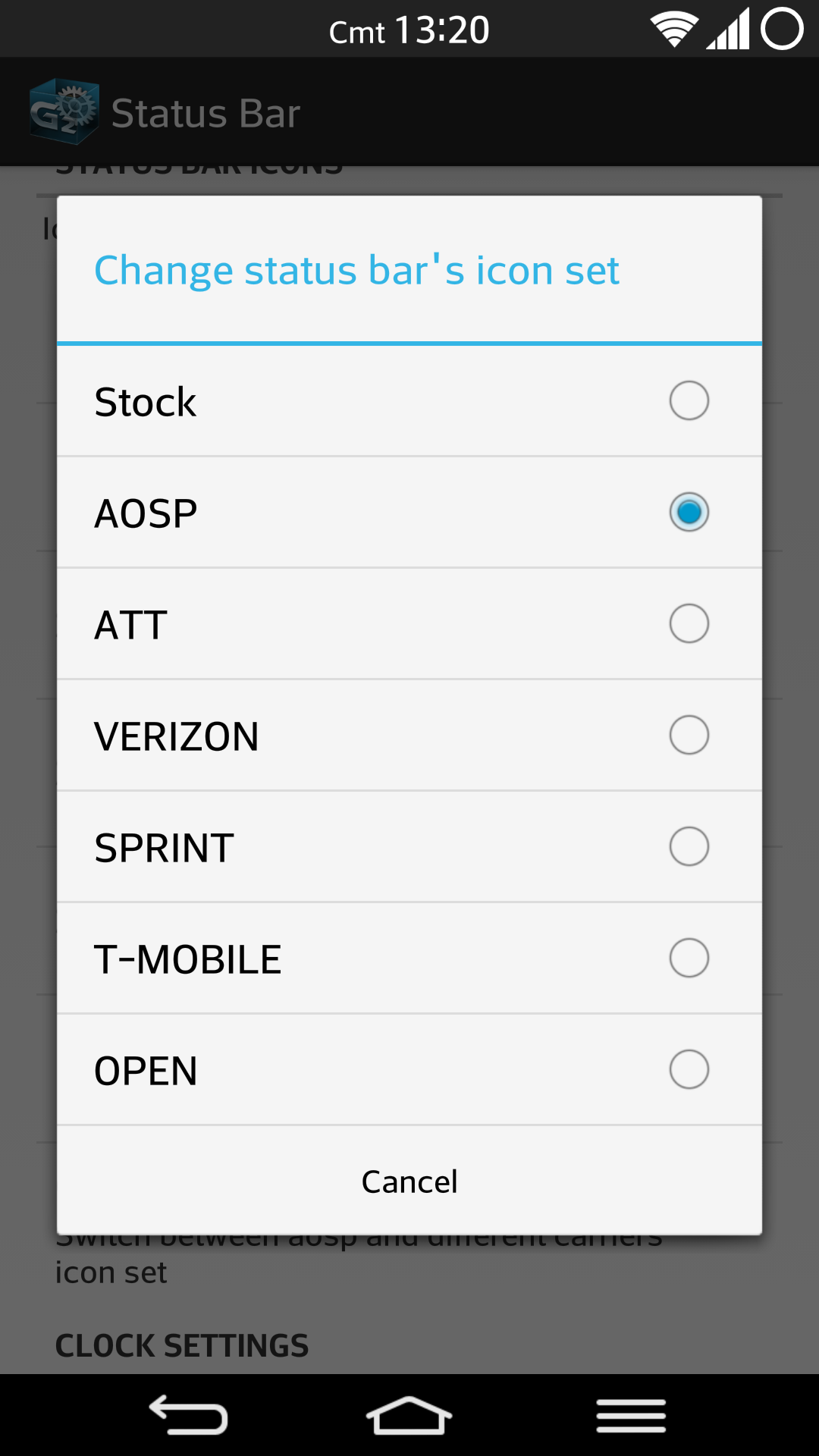Select the OPEN option
This screenshot has width=819, height=1456.
coord(409,1070)
